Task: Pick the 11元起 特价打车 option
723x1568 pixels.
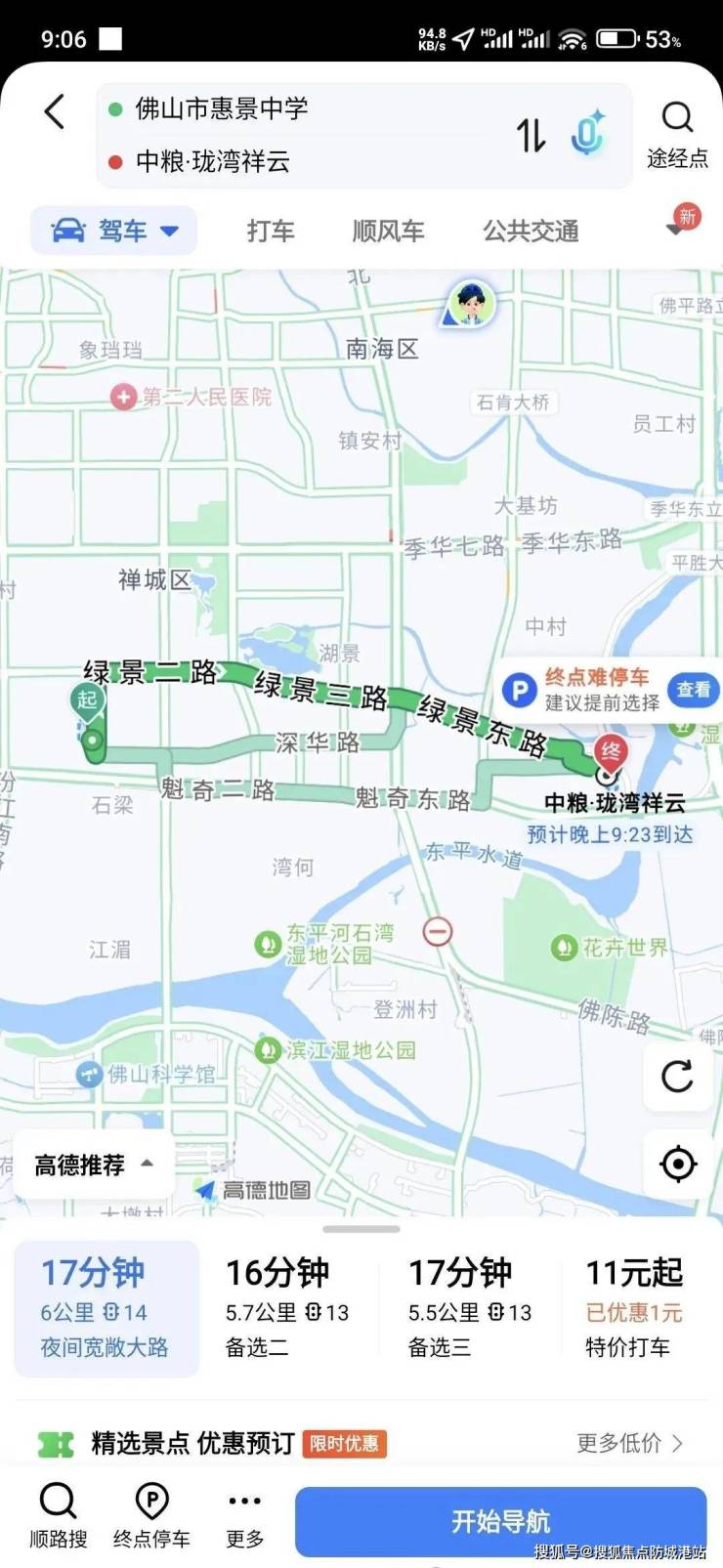Action: 634,1308
